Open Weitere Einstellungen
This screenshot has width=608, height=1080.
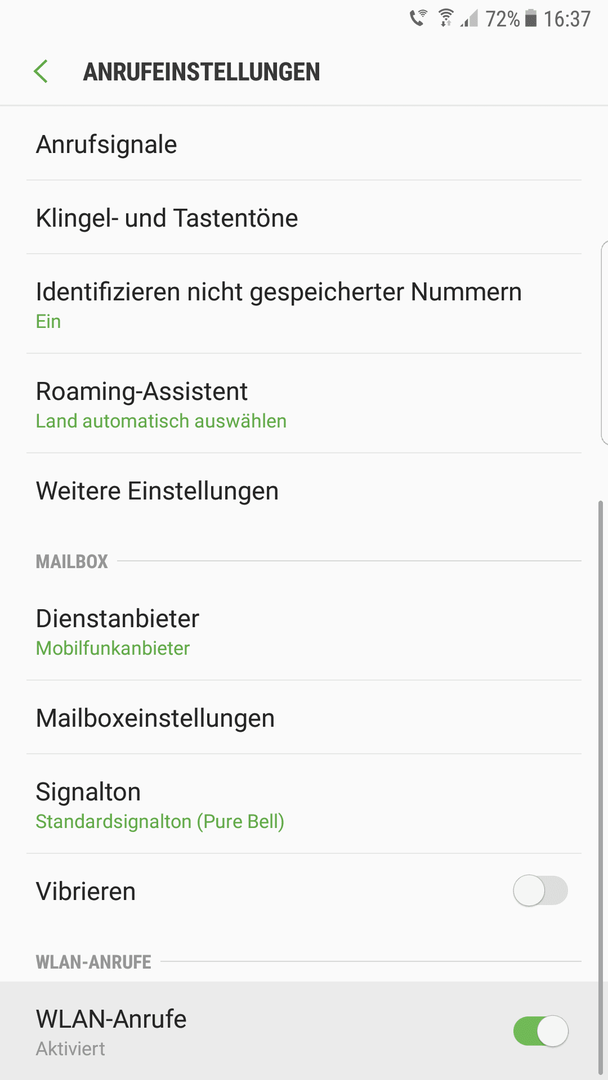point(304,490)
